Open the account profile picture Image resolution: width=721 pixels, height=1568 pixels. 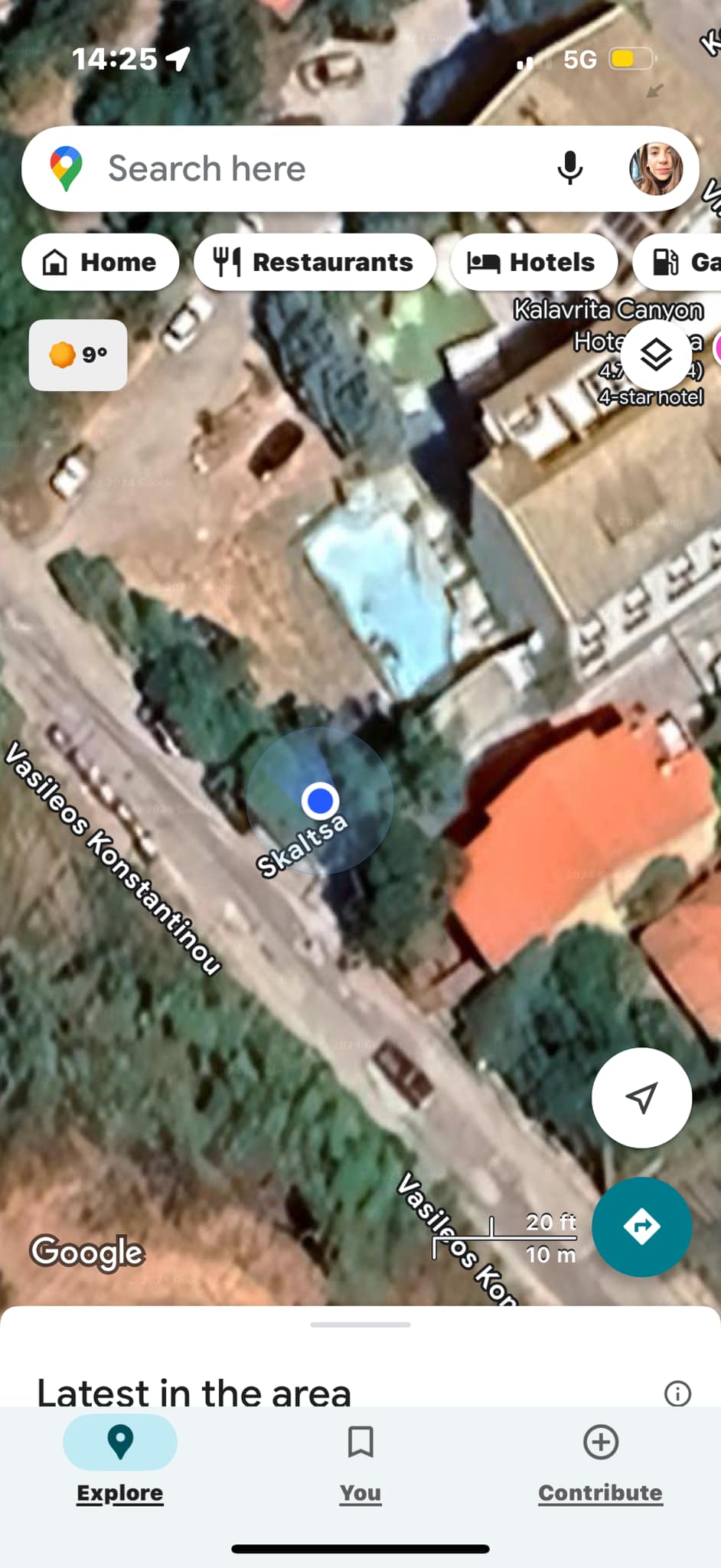656,168
